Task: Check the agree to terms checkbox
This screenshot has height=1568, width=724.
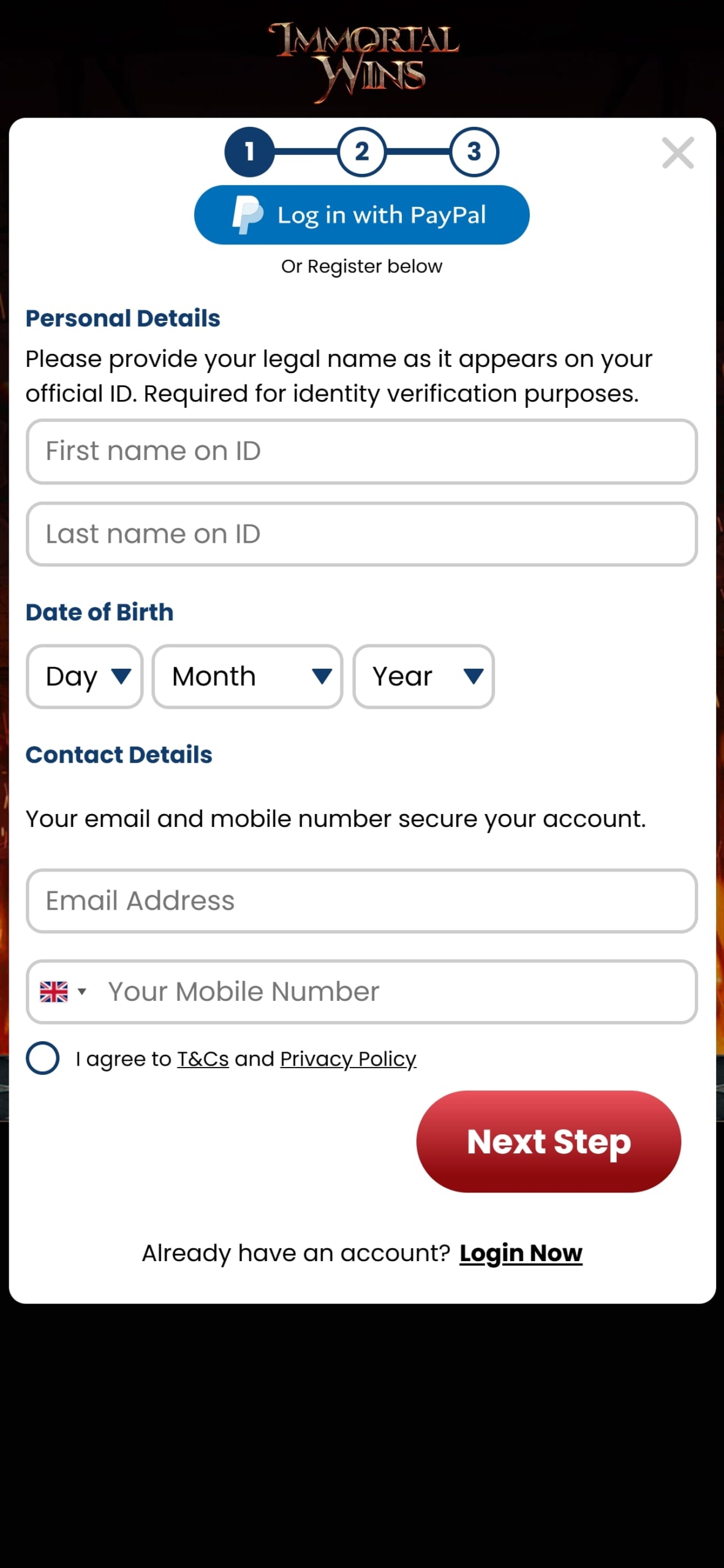Action: coord(43,1058)
